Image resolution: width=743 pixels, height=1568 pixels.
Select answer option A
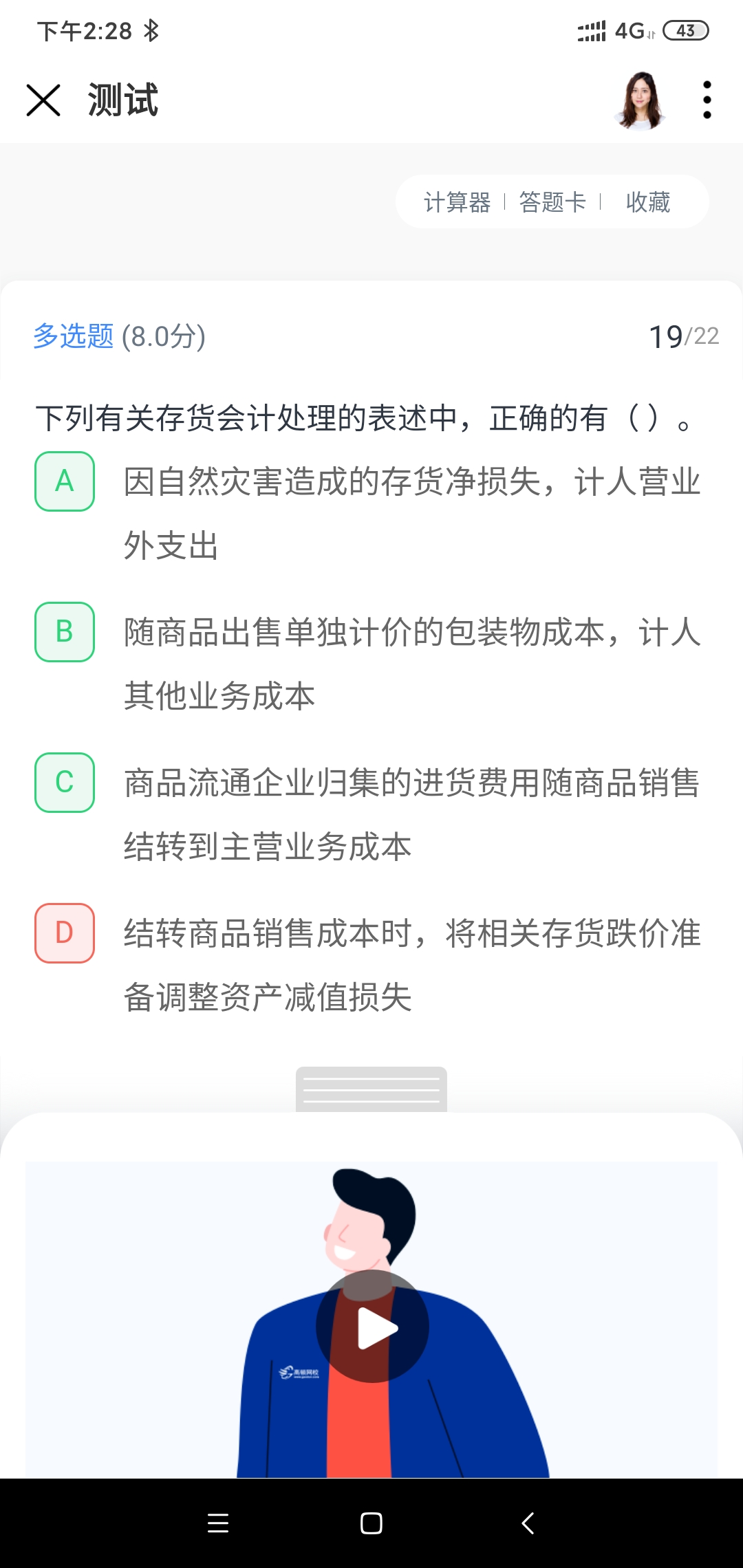[65, 481]
